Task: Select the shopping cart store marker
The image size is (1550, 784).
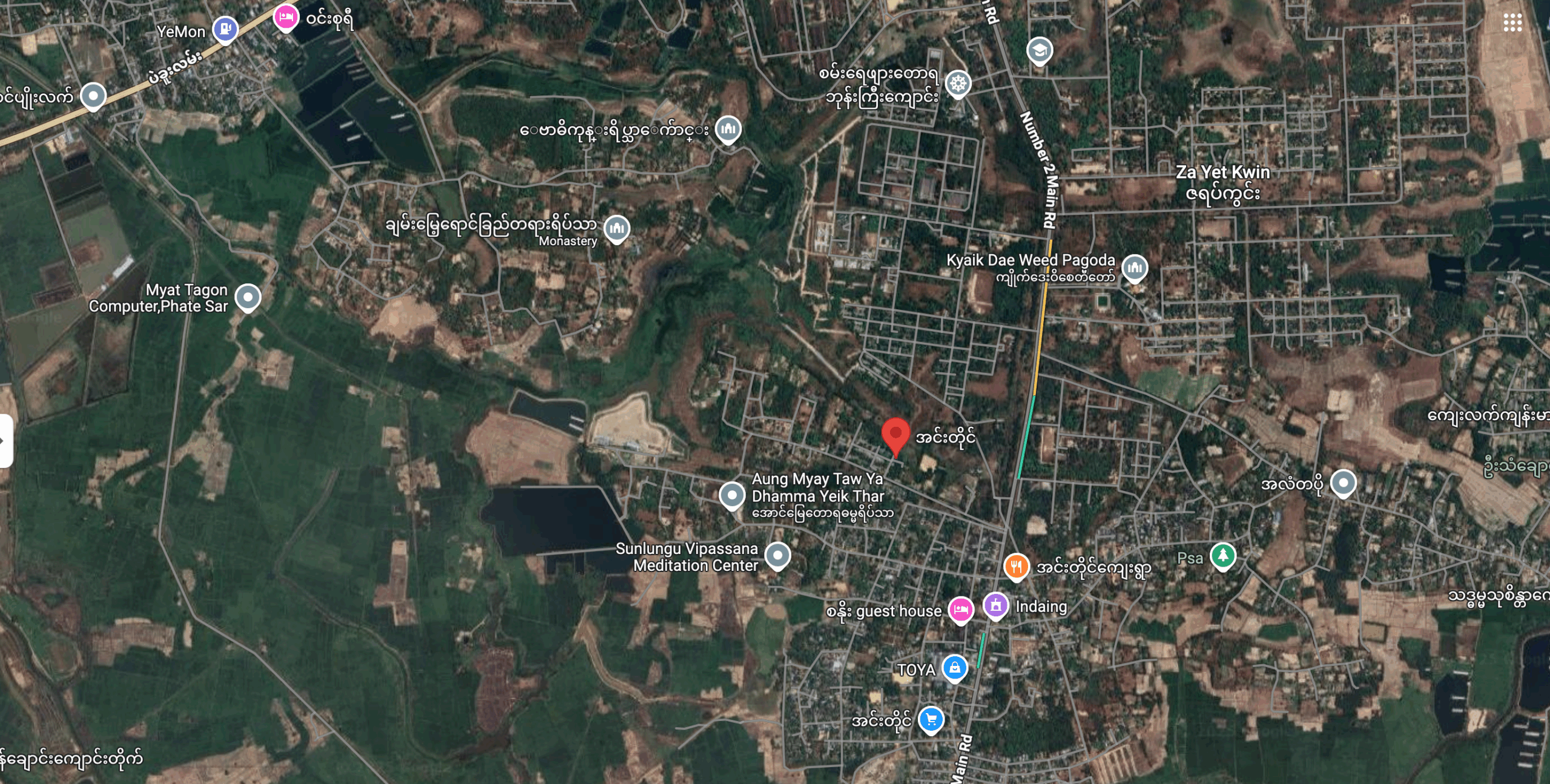Action: click(931, 719)
